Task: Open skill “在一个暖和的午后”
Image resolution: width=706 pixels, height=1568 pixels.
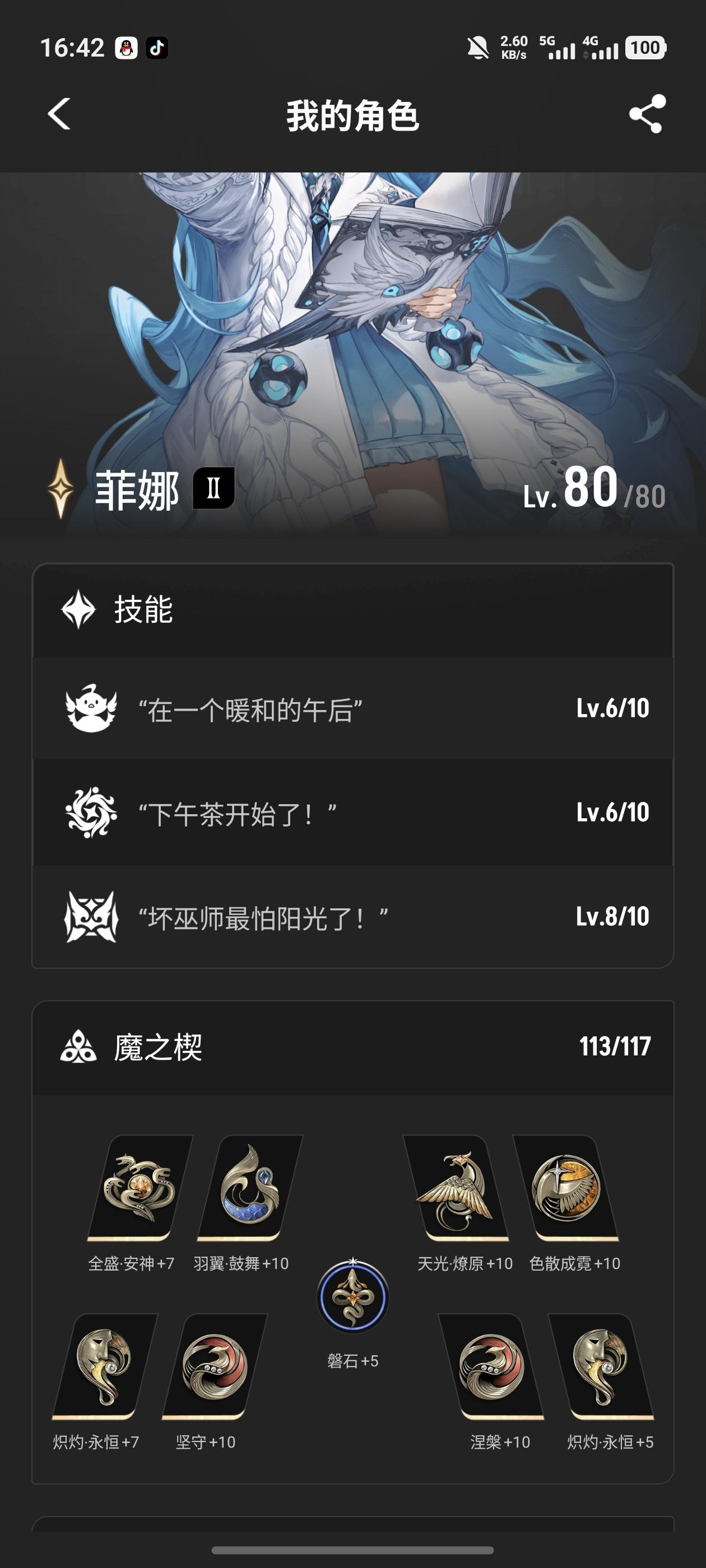Action: [x=352, y=709]
